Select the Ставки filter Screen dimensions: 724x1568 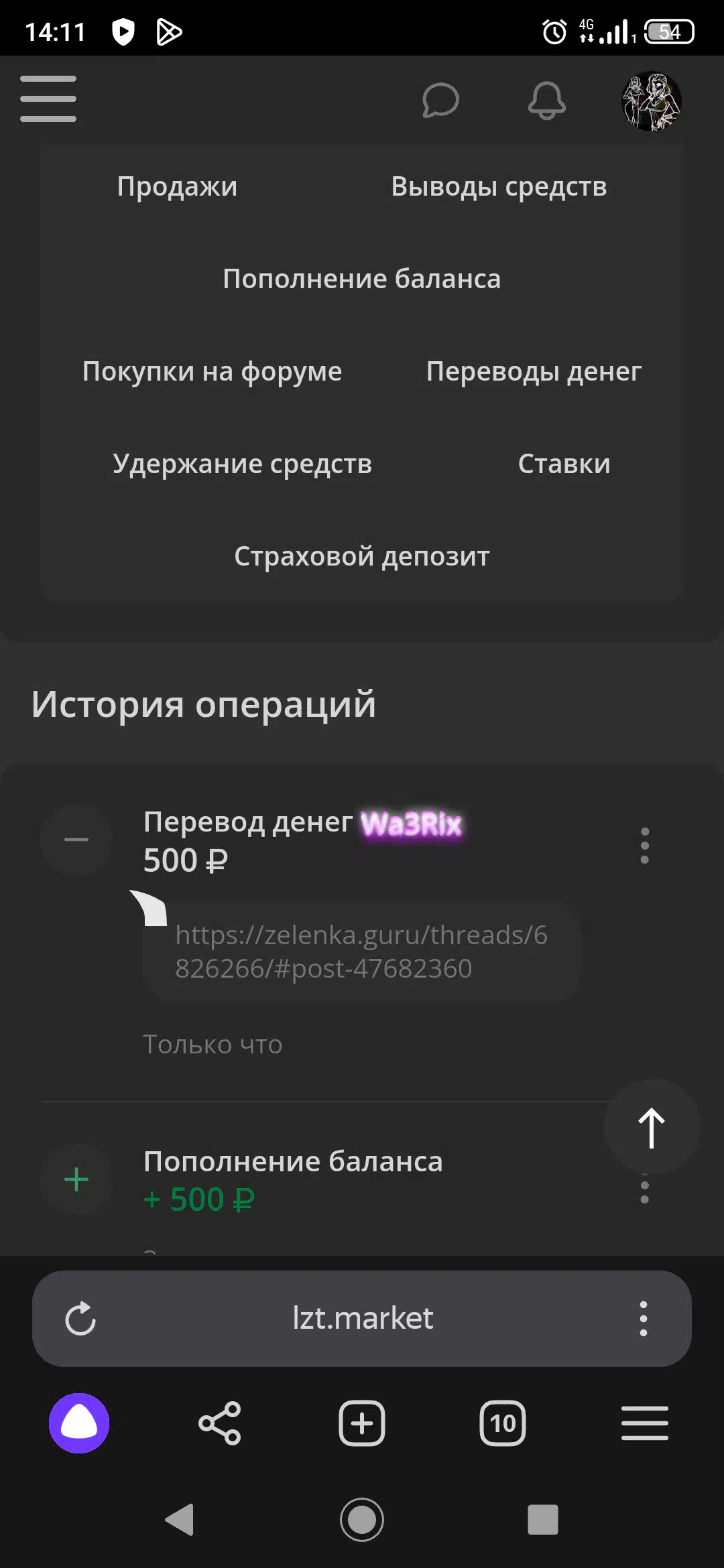564,464
